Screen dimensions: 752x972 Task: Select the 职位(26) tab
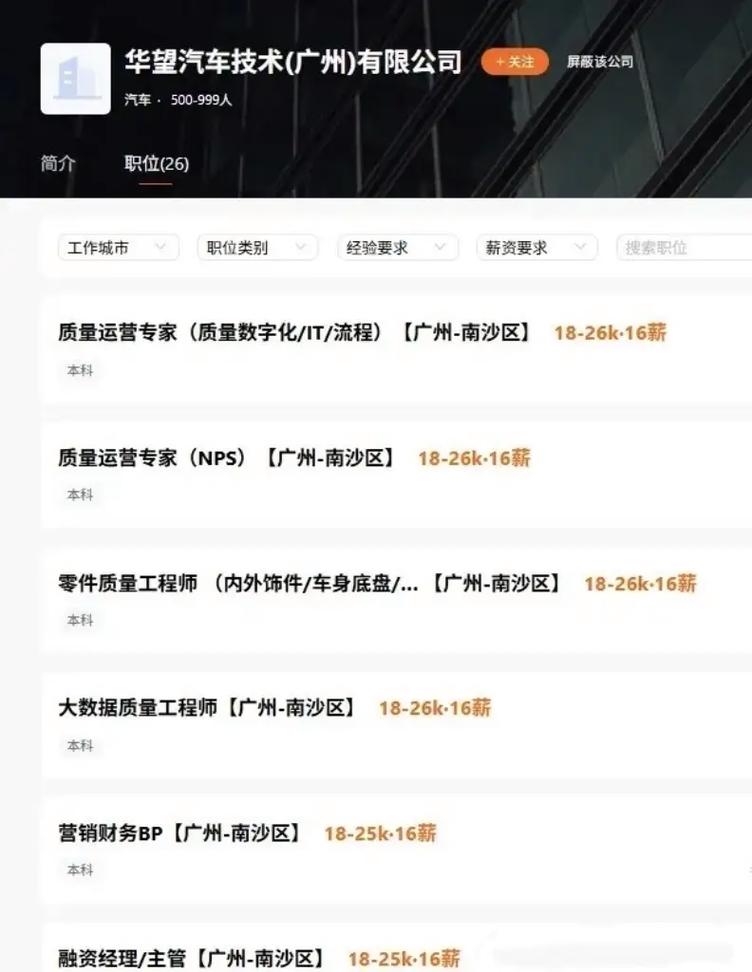click(156, 163)
